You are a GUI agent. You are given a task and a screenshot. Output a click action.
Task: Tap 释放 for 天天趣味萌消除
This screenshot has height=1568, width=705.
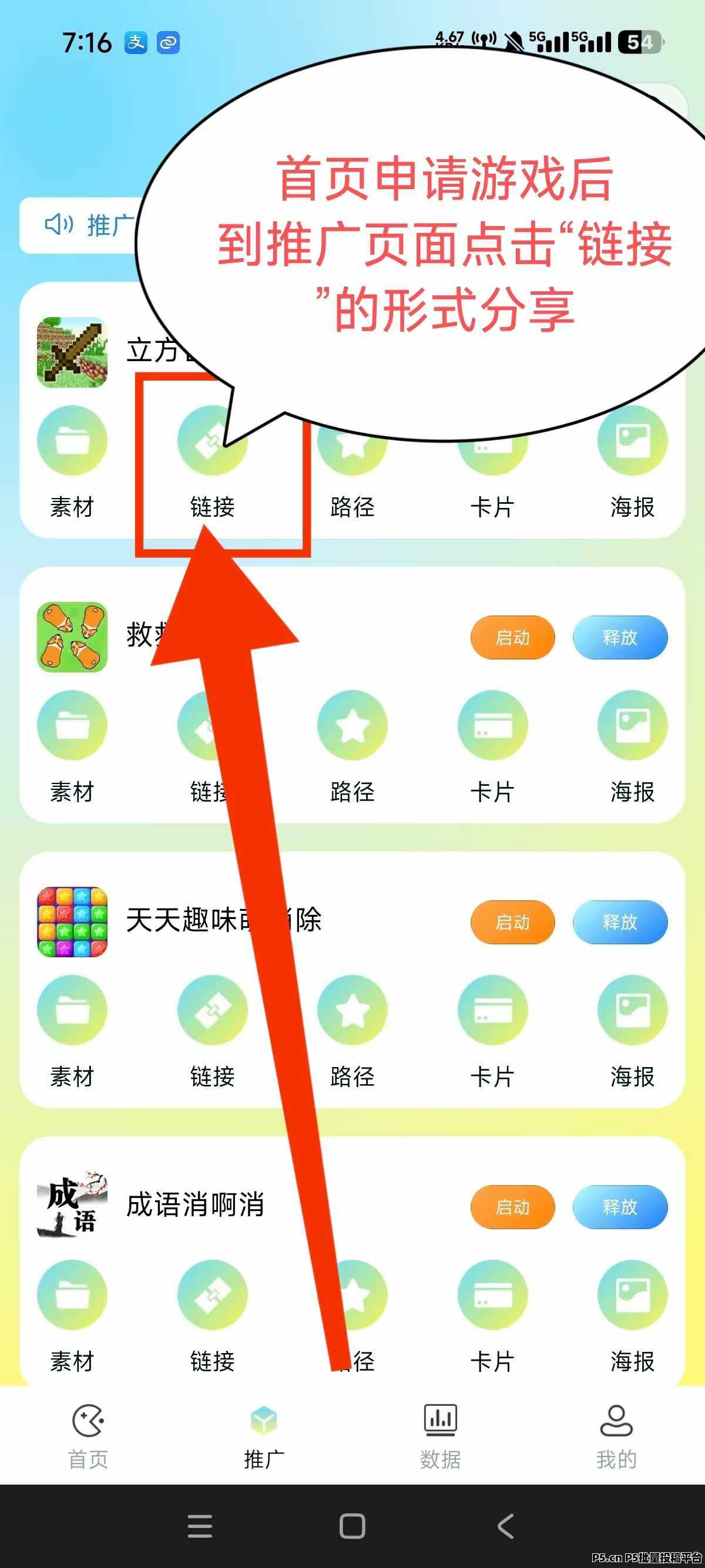pos(620,922)
